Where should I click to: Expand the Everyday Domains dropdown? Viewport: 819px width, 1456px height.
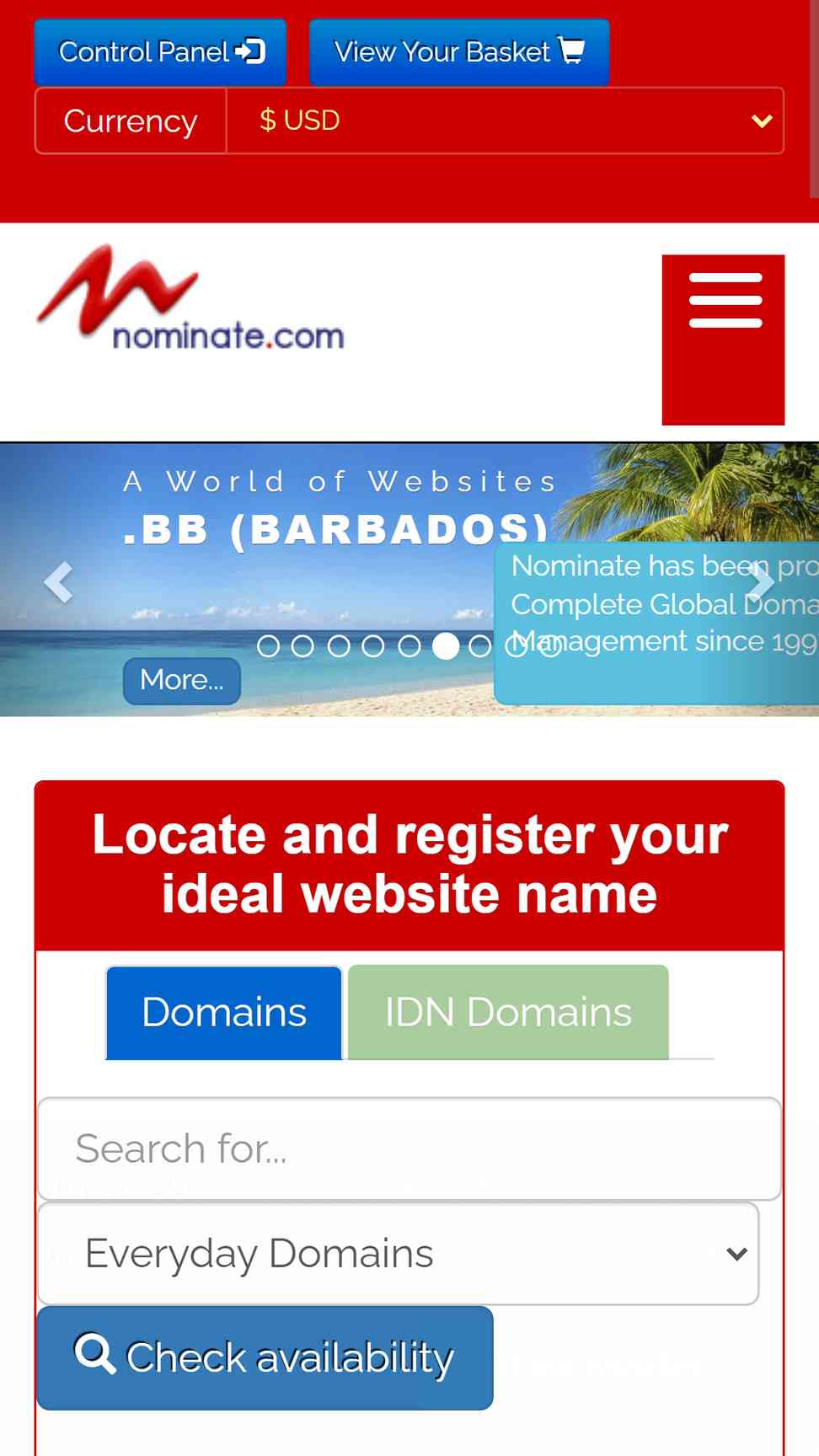[x=399, y=1254]
